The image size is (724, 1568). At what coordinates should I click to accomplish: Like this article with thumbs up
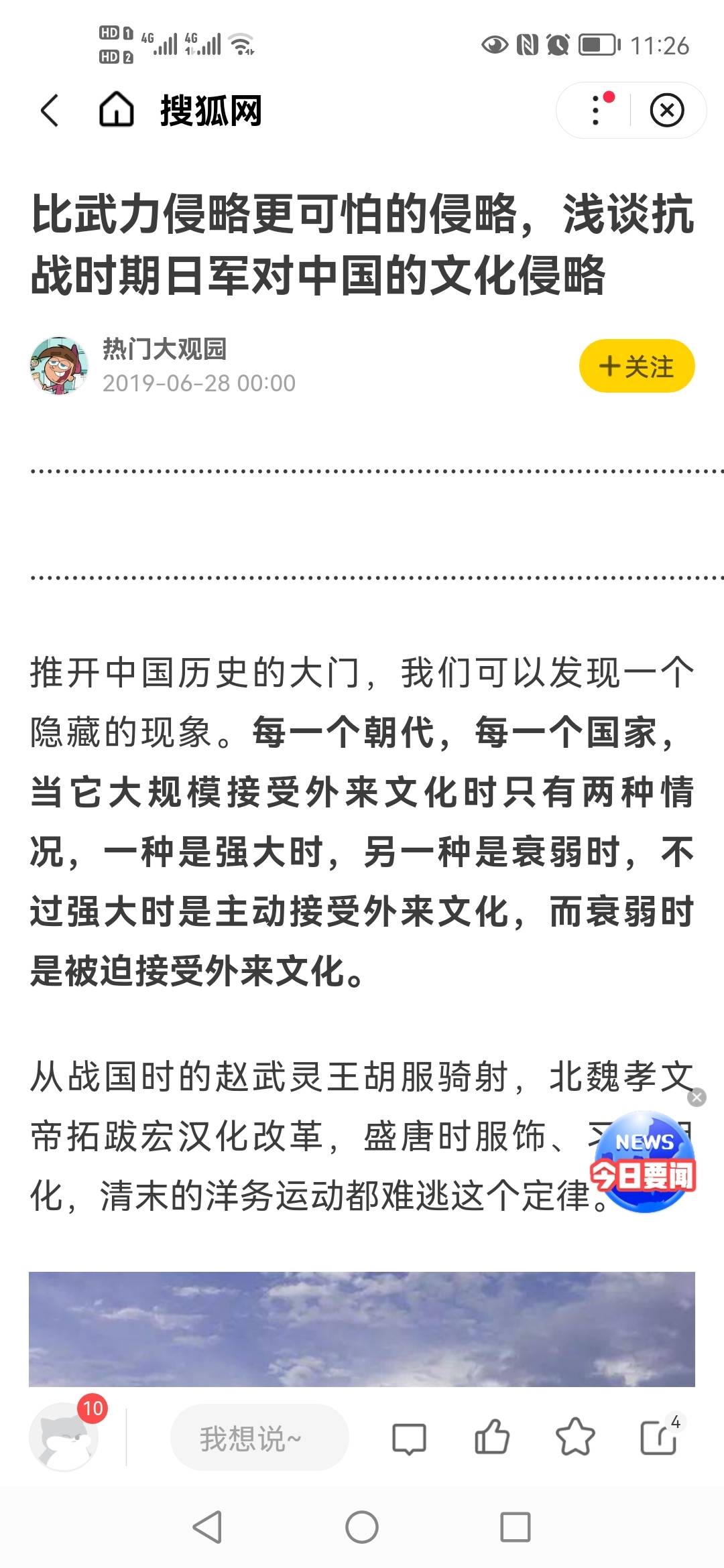pos(492,1437)
